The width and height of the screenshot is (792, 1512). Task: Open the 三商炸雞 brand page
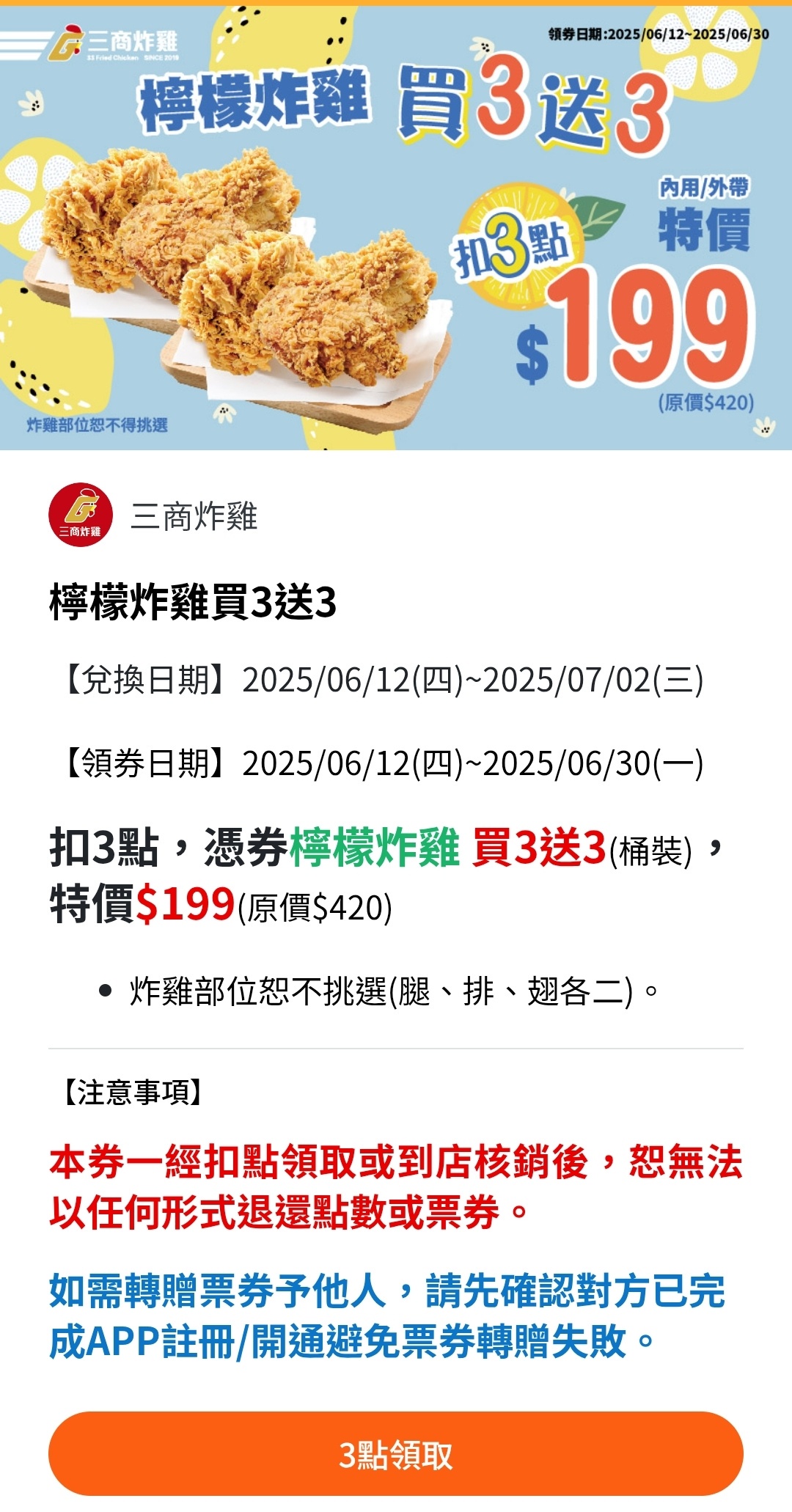(154, 516)
